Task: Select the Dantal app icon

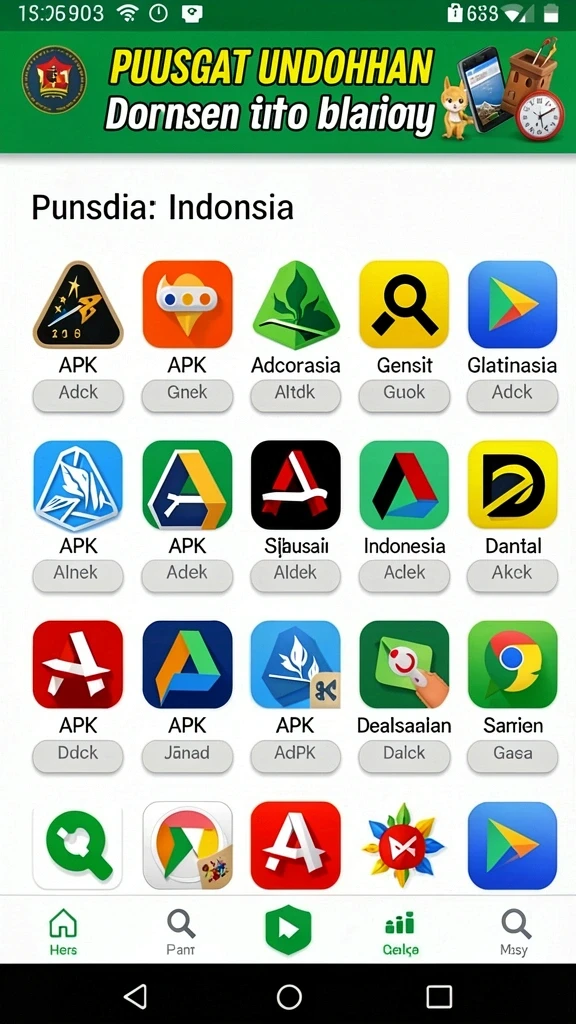Action: click(x=513, y=485)
